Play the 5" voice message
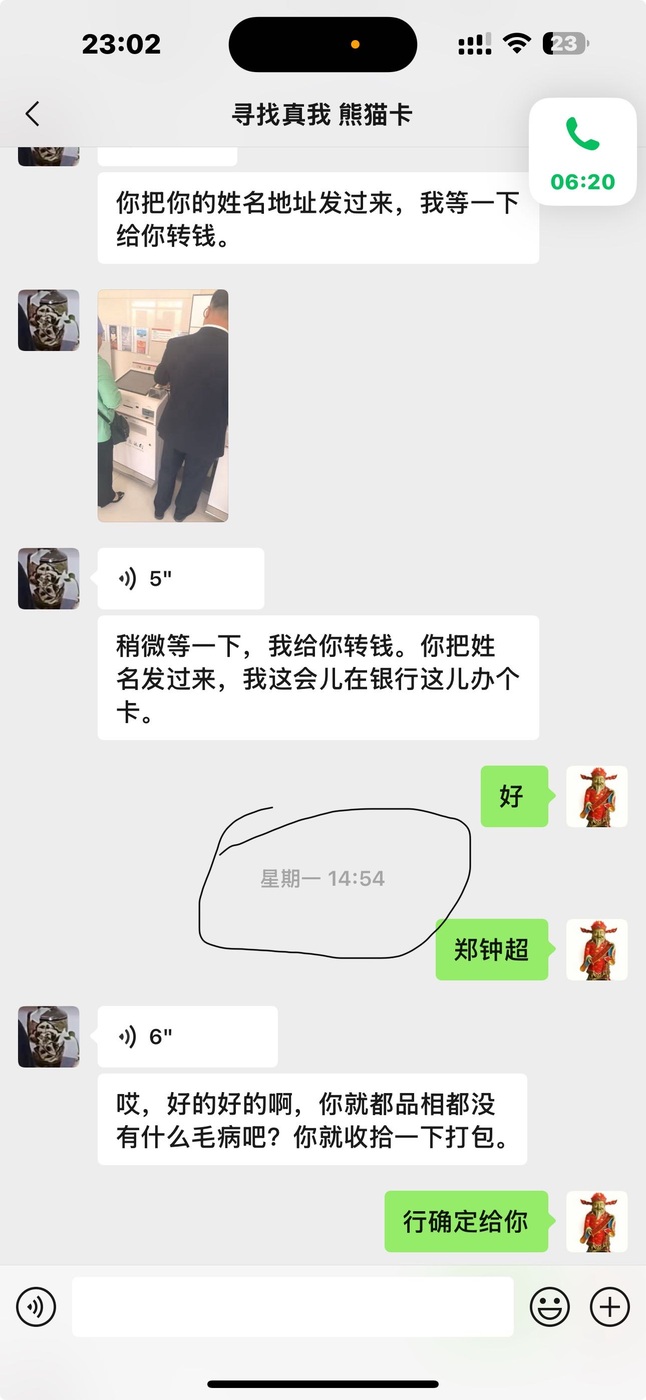 (181, 578)
